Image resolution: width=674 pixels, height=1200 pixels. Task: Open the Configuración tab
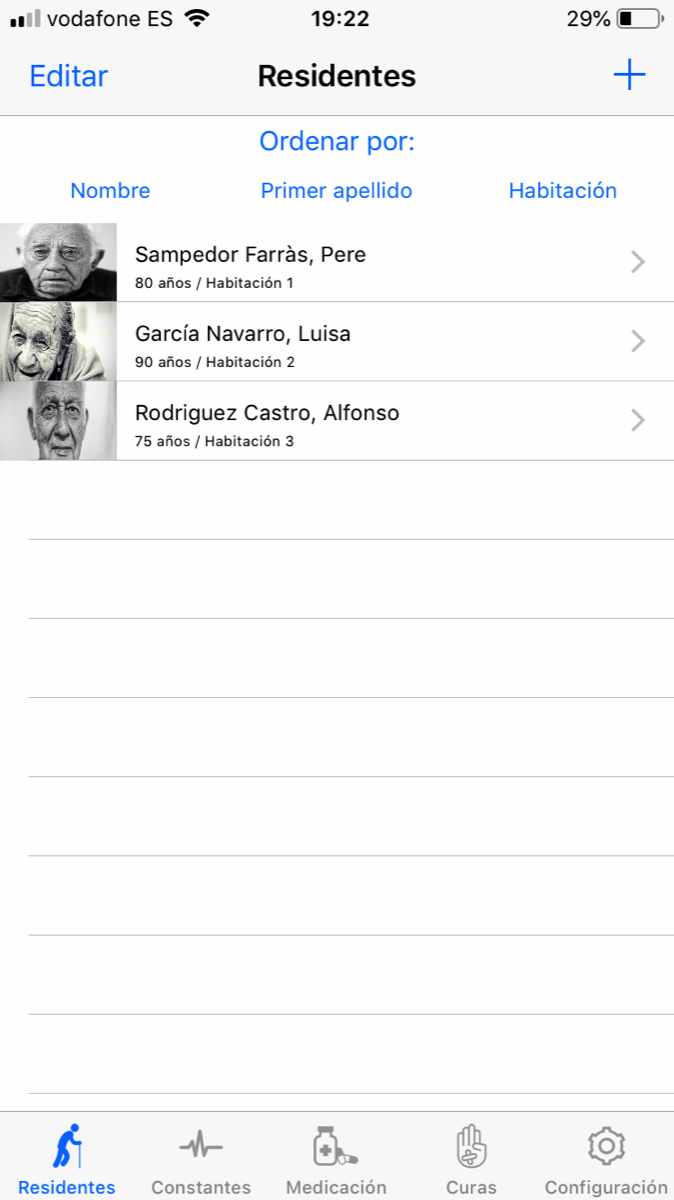[606, 1159]
